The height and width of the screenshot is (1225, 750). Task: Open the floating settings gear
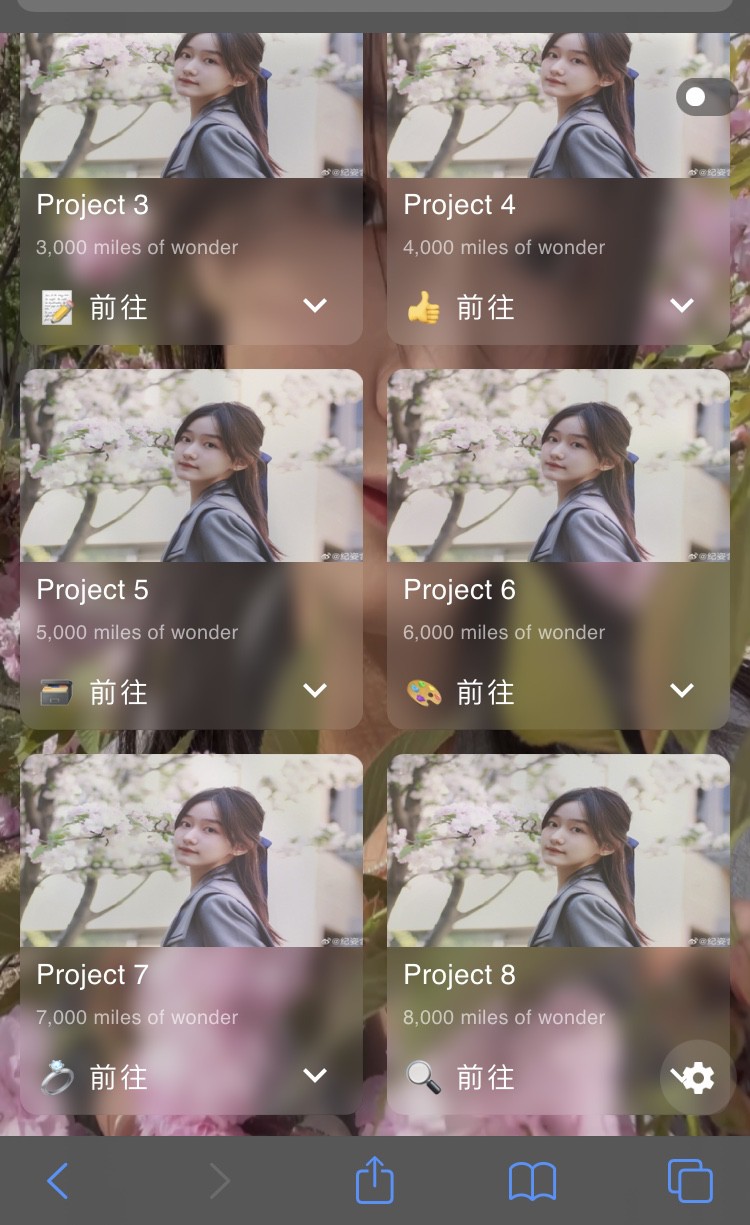tap(697, 1077)
